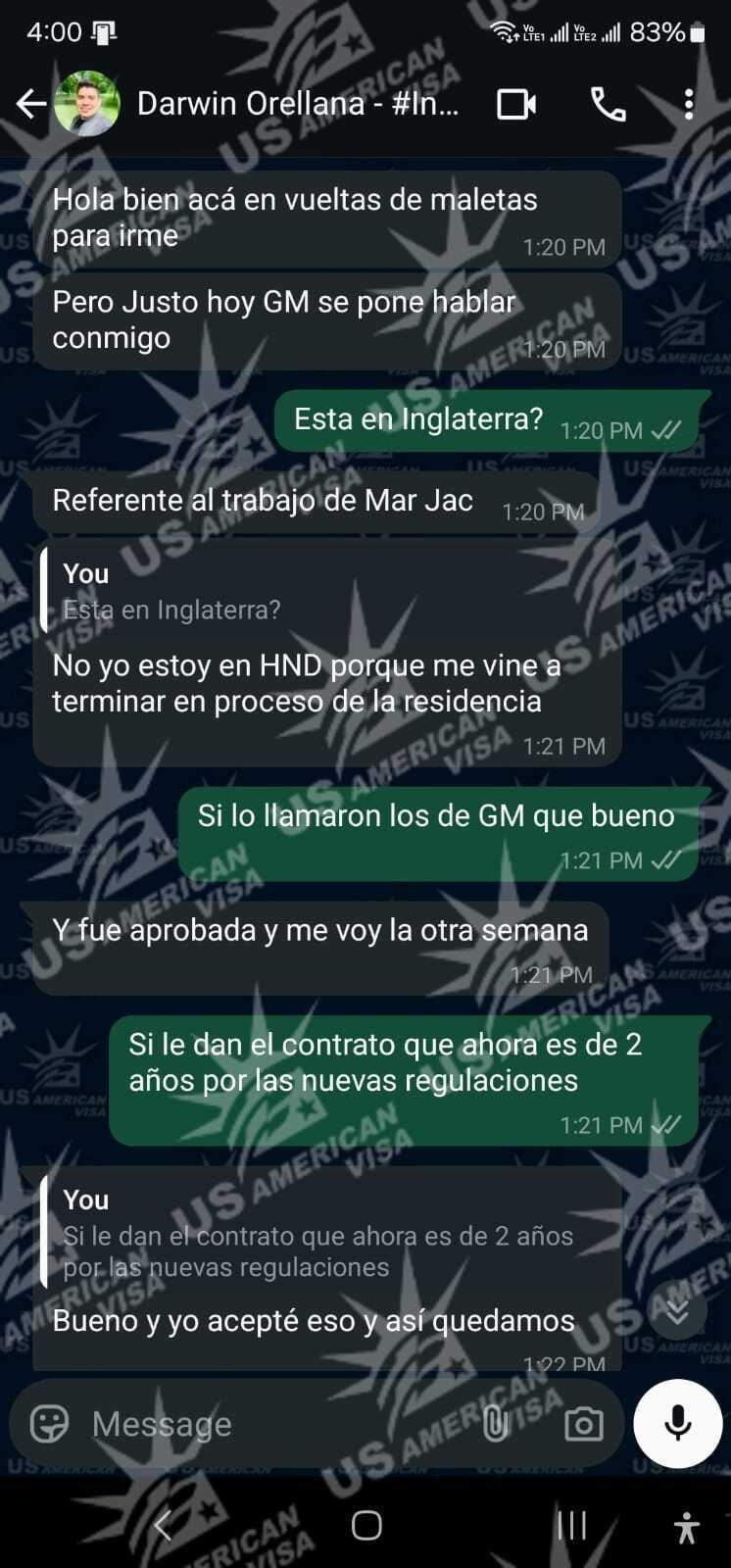Tap the quoted reply "Esta en Inglaterra?"
The width and height of the screenshot is (731, 1568).
pos(323,592)
